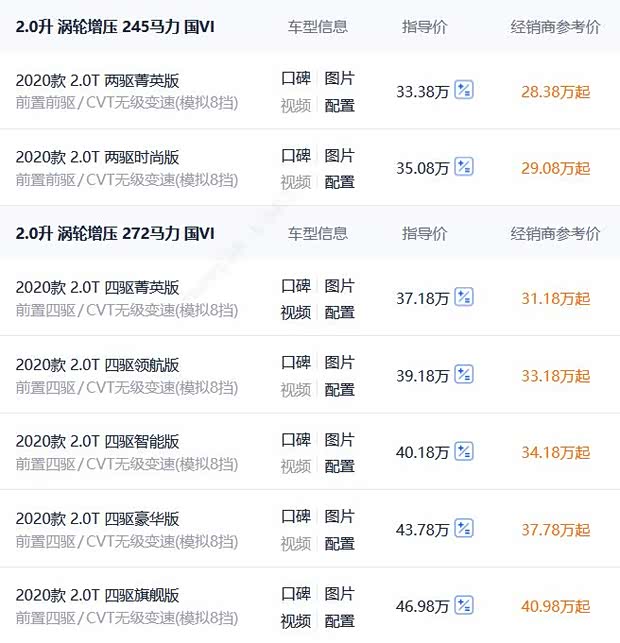Open 配置 specs for 两驱菁英版

click(340, 105)
